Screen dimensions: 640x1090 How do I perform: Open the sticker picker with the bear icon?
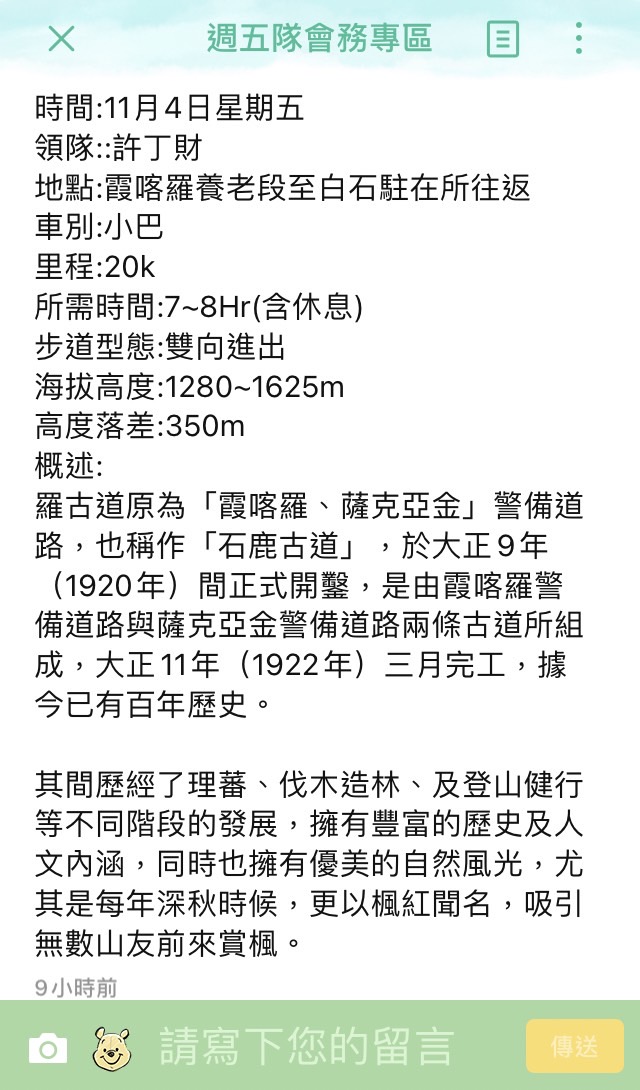(111, 1047)
